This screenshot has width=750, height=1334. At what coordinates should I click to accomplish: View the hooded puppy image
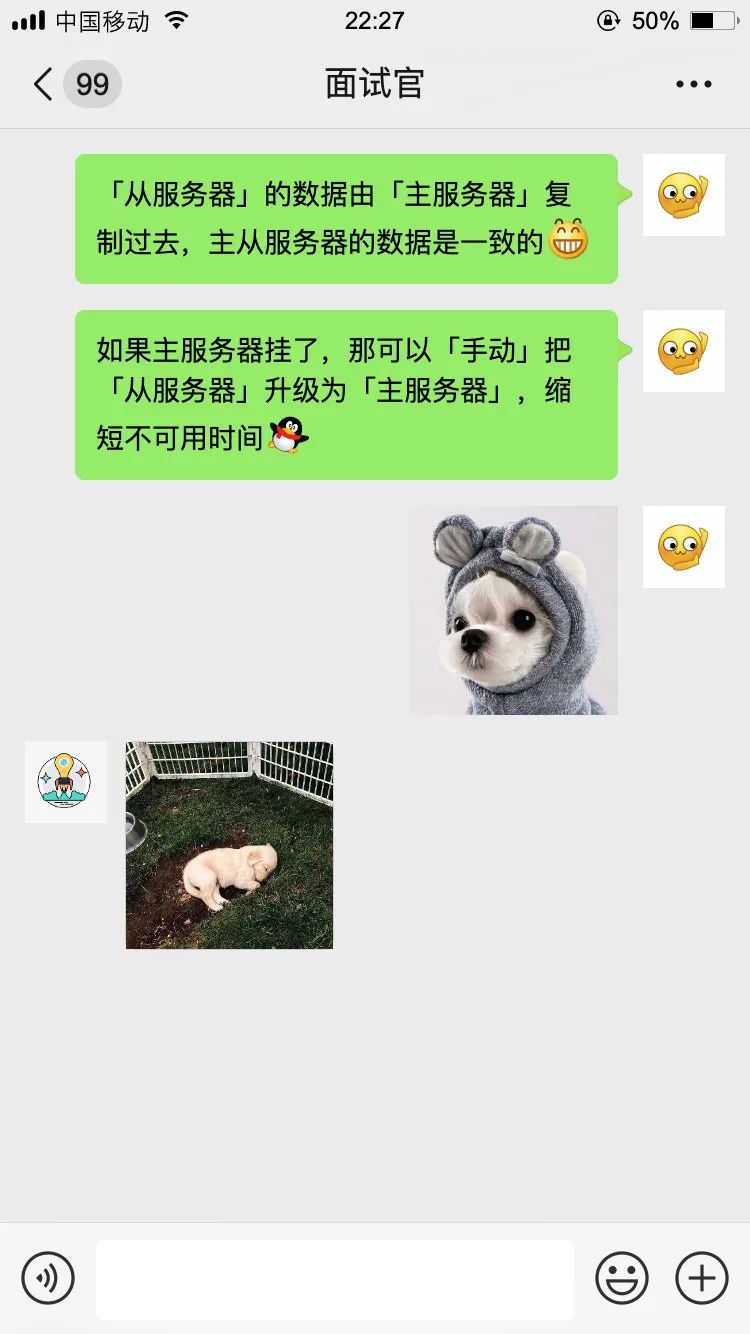click(x=513, y=610)
